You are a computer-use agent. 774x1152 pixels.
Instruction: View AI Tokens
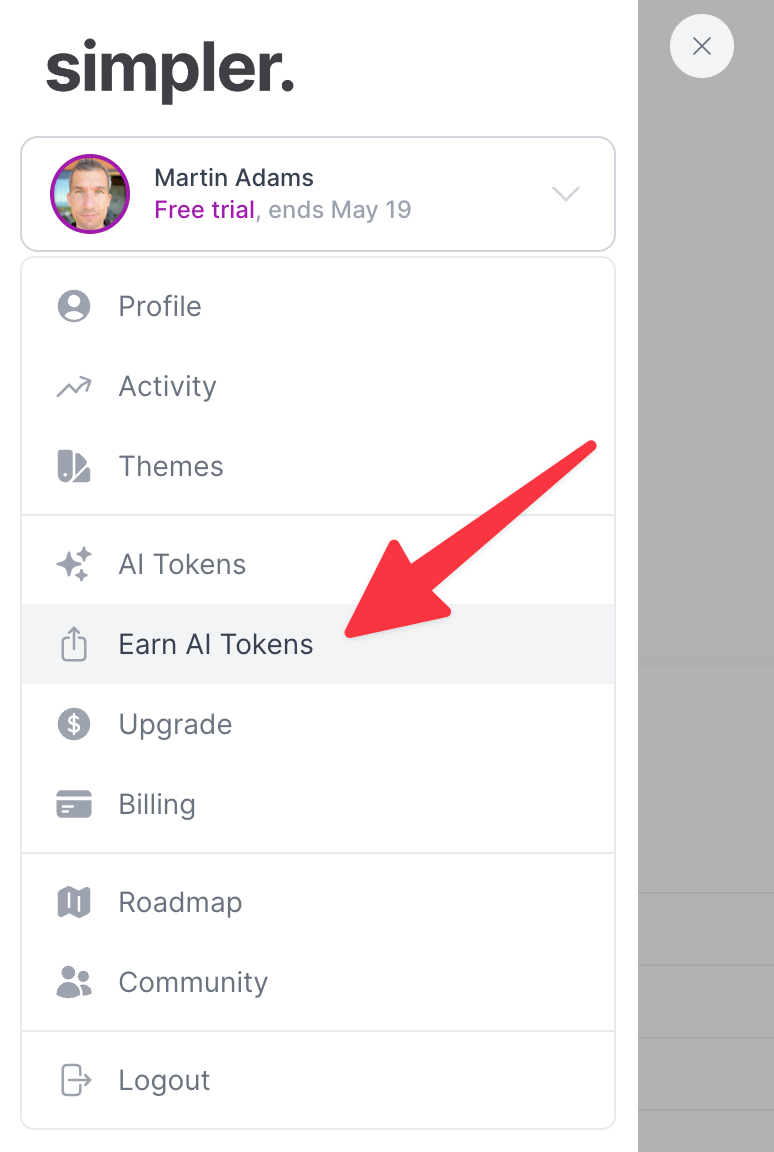point(182,564)
